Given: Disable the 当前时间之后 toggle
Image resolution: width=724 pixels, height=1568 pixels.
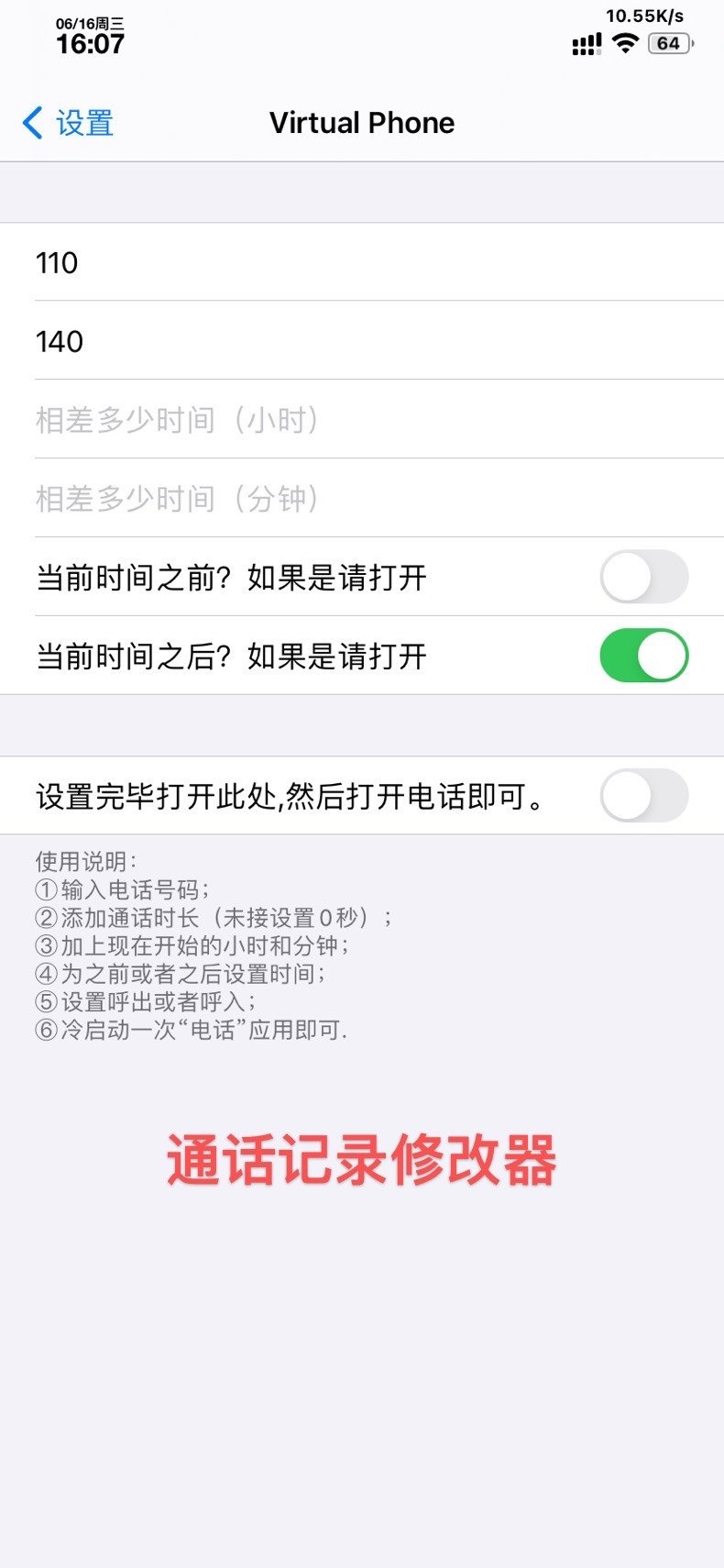Looking at the screenshot, I should click(x=643, y=656).
